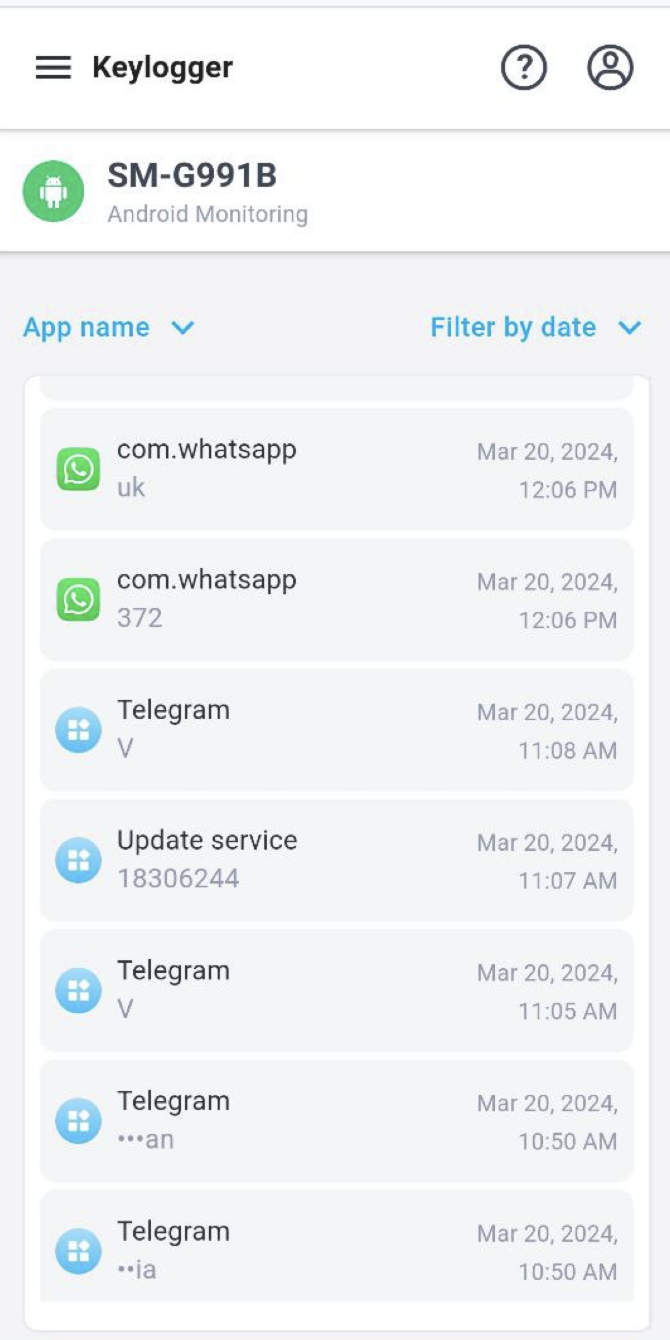This screenshot has width=670, height=1340.
Task: Expand the Filter by date dropdown
Action: [x=535, y=328]
